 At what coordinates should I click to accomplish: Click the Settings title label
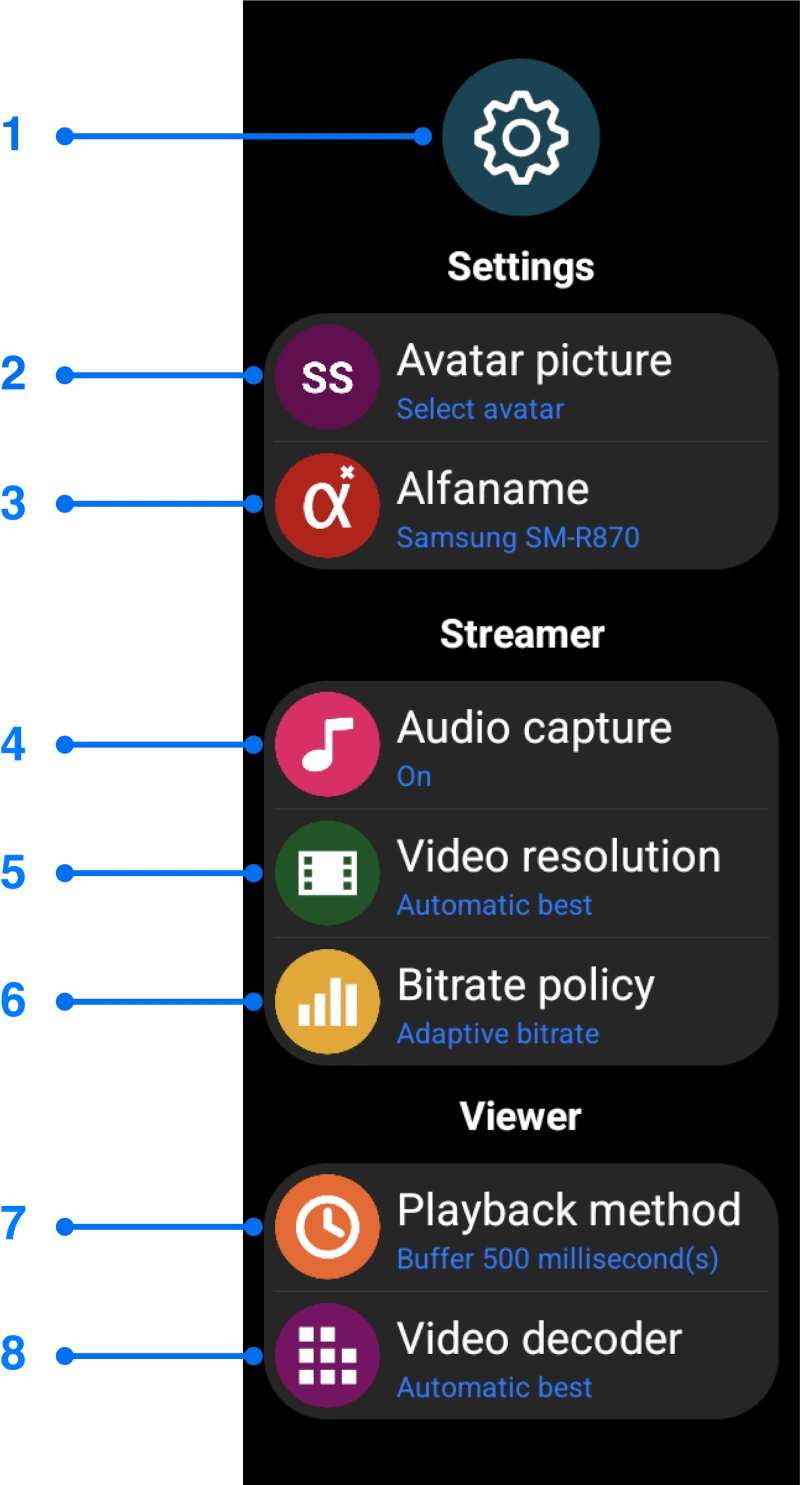[521, 267]
